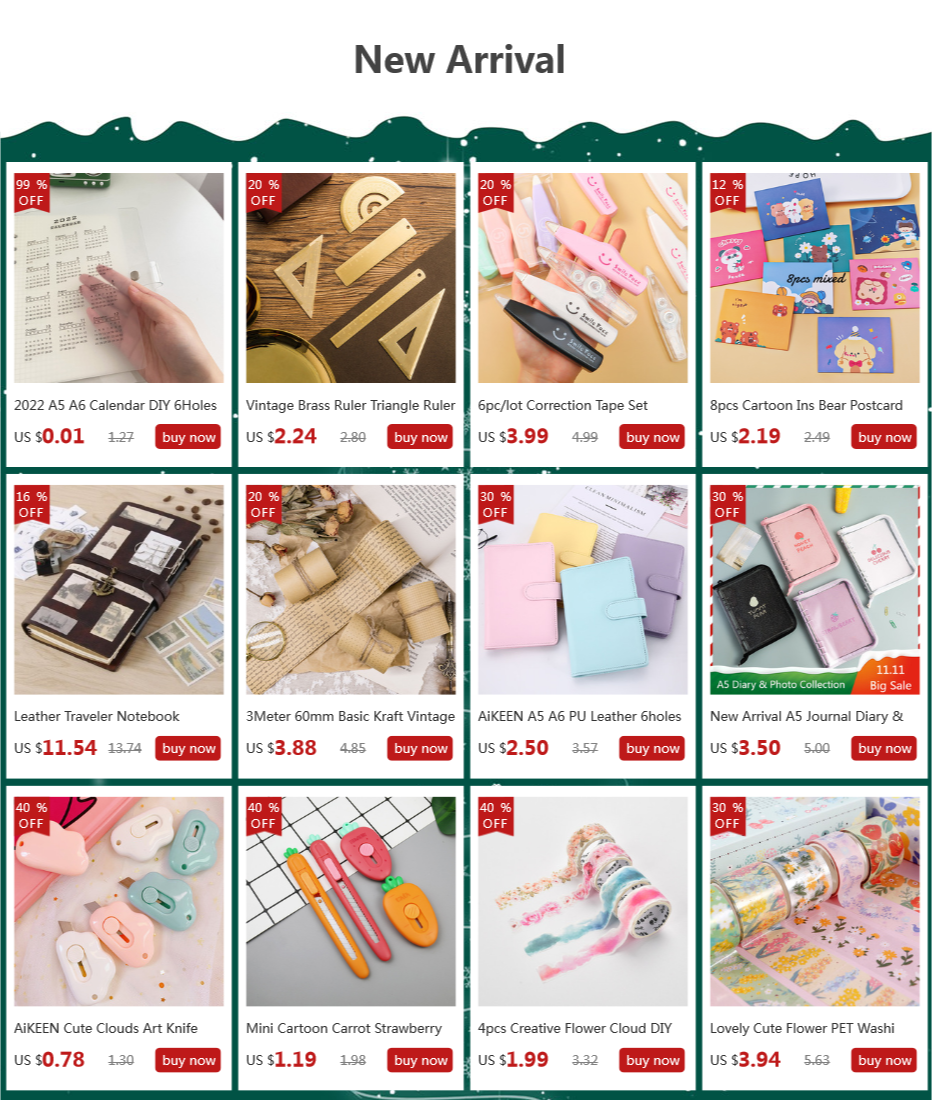Buy the New Arrival A5 Journal Diary now
Image resolution: width=932 pixels, height=1100 pixels.
point(884,749)
